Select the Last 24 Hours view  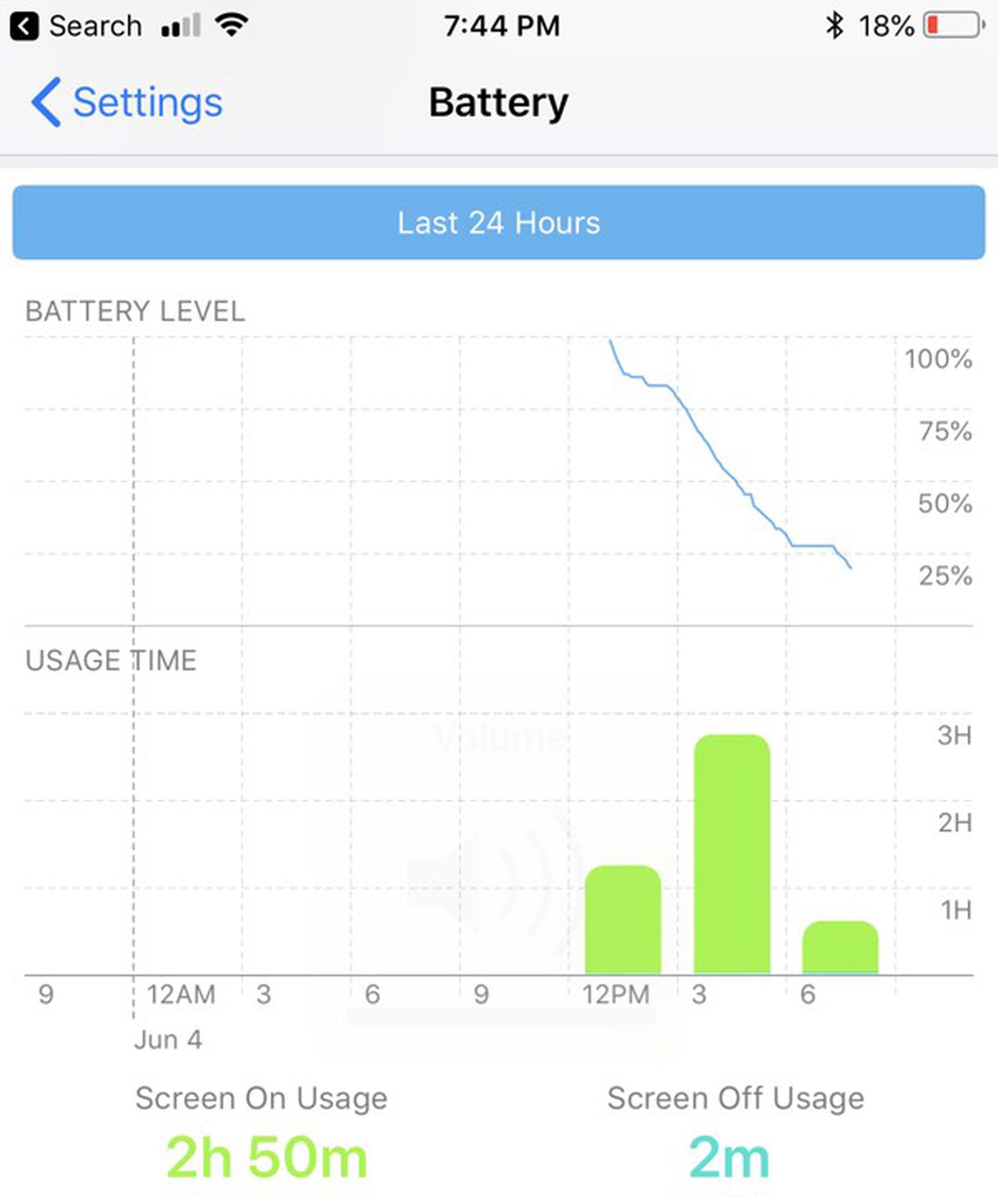click(x=498, y=223)
